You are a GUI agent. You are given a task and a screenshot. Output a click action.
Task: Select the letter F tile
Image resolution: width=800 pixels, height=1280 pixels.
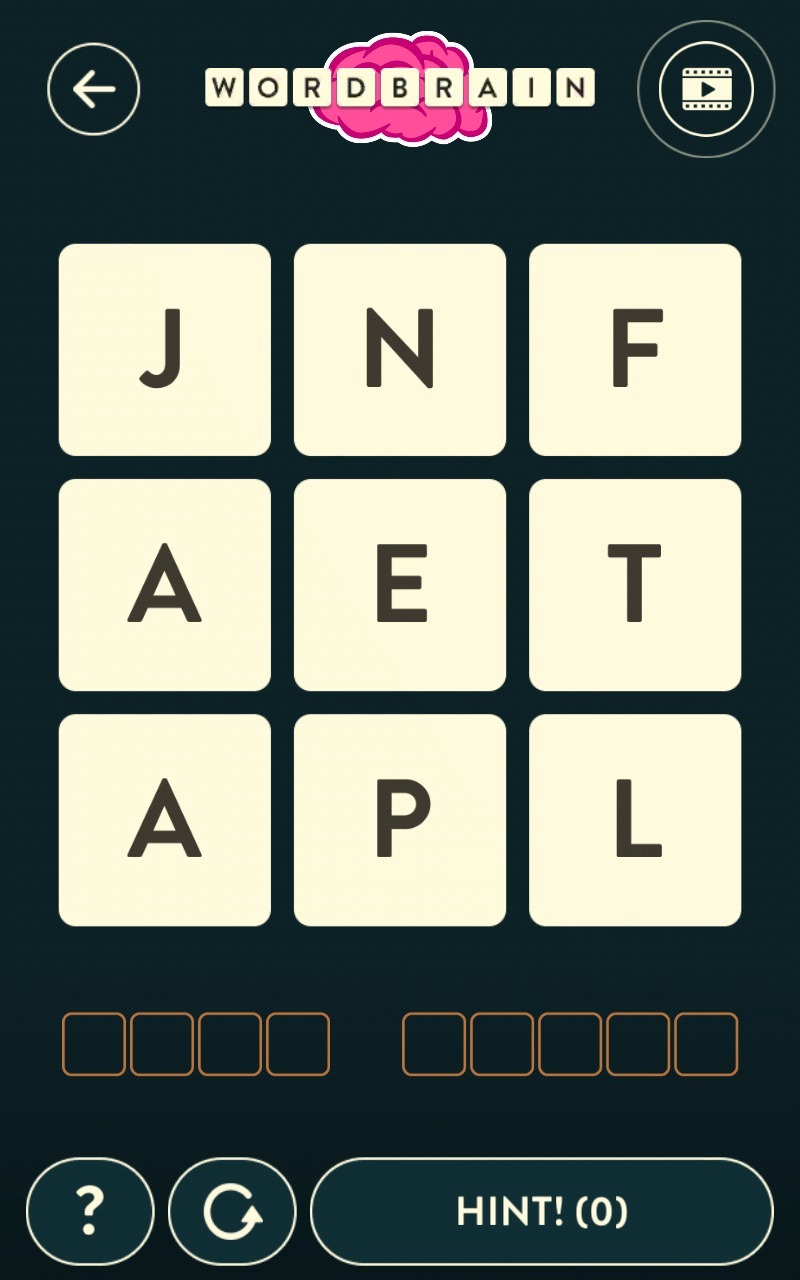(x=635, y=350)
